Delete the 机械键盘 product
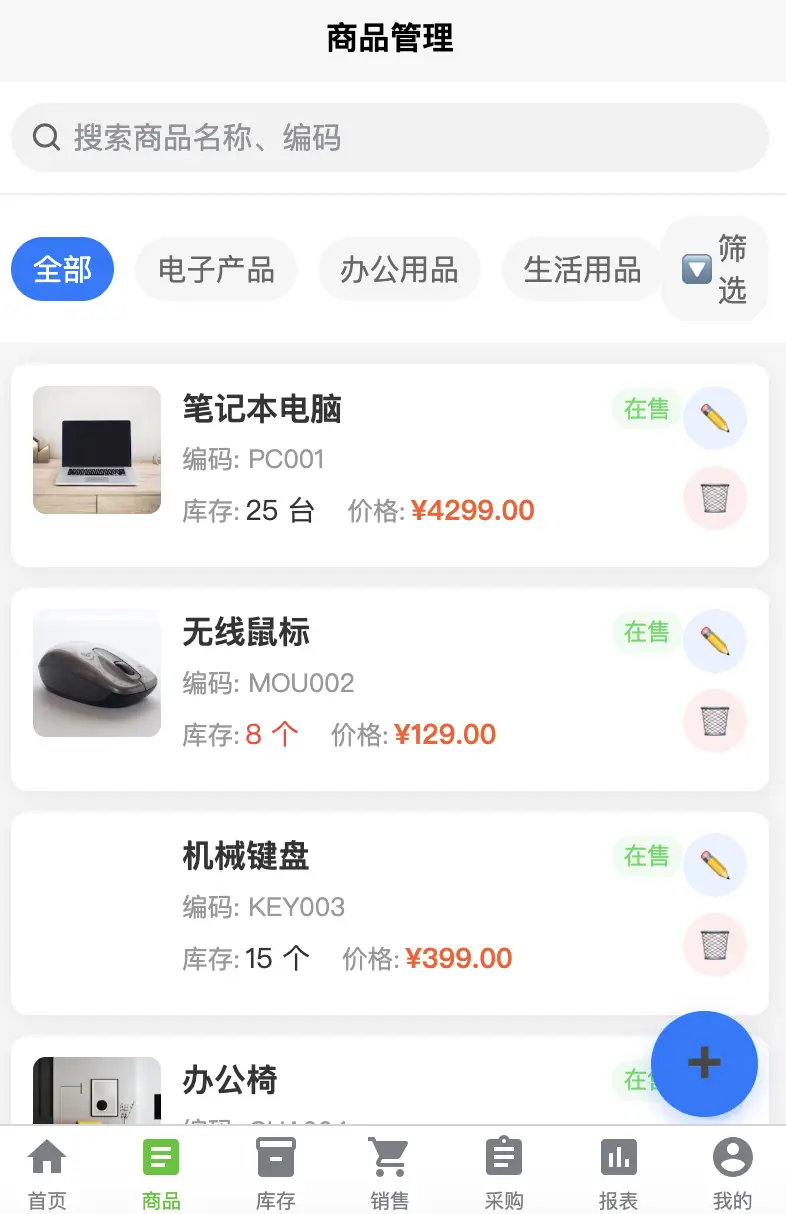Viewport: 786px width, 1214px height. pos(715,944)
